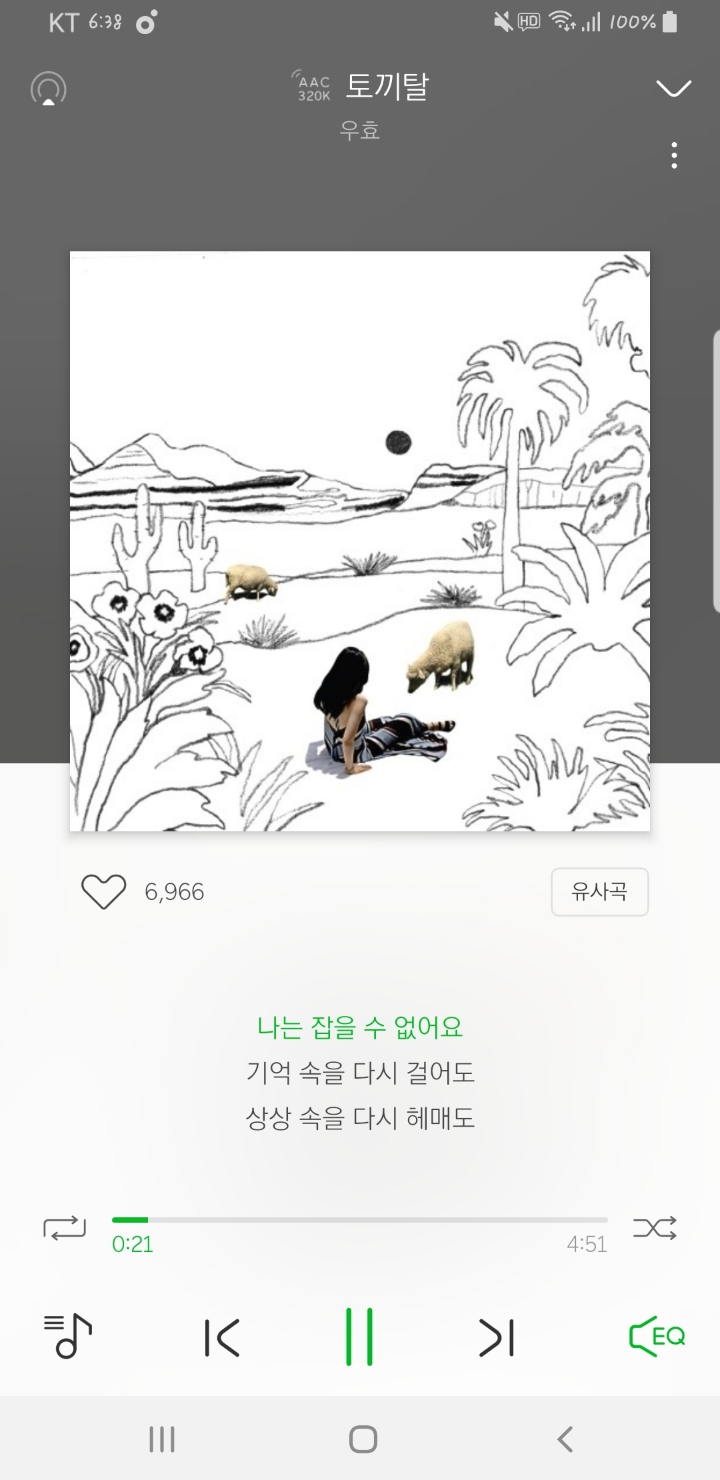Tap the Bluetooth headset connection icon

tap(47, 88)
